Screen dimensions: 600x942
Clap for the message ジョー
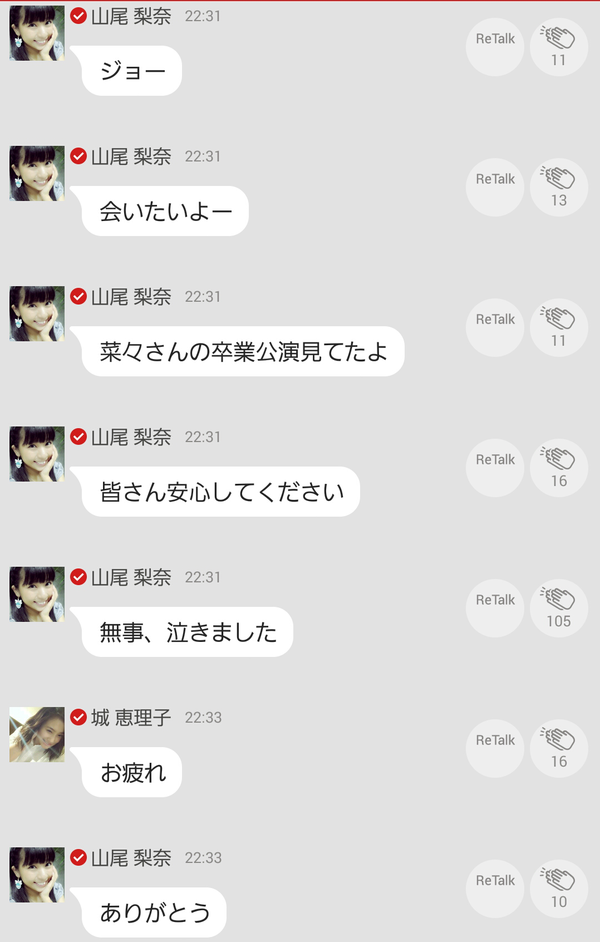click(x=558, y=46)
